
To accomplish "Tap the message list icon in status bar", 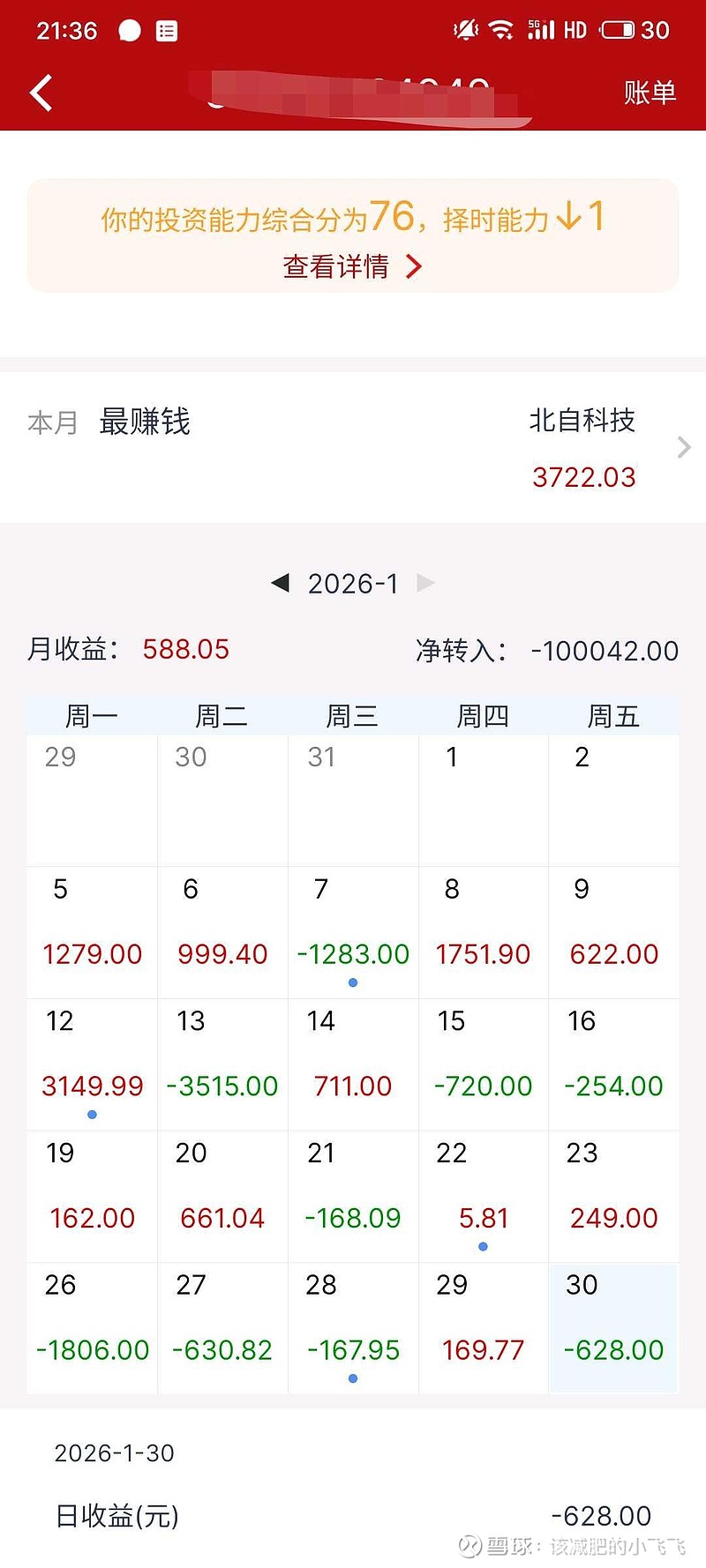I will pyautogui.click(x=166, y=31).
